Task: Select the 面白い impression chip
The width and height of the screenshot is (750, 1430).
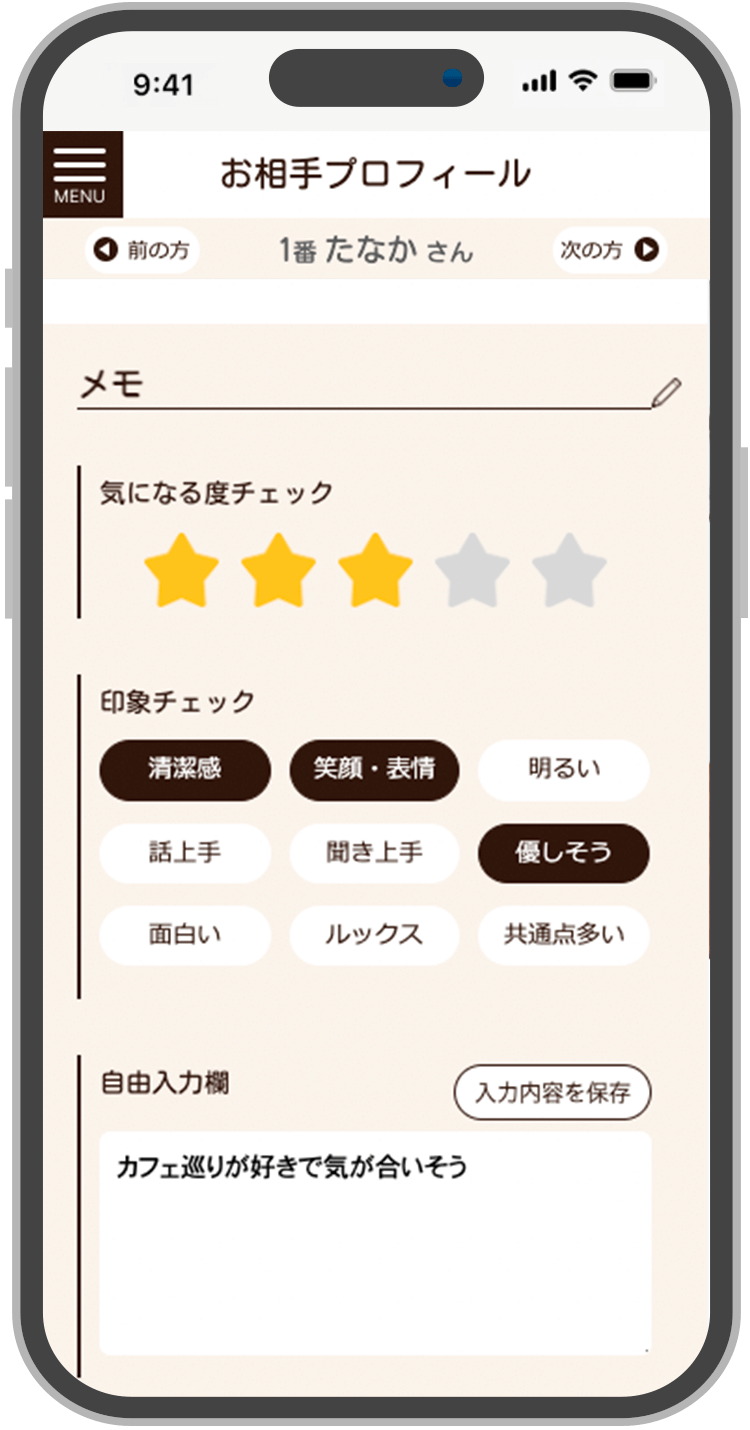Action: pyautogui.click(x=185, y=935)
